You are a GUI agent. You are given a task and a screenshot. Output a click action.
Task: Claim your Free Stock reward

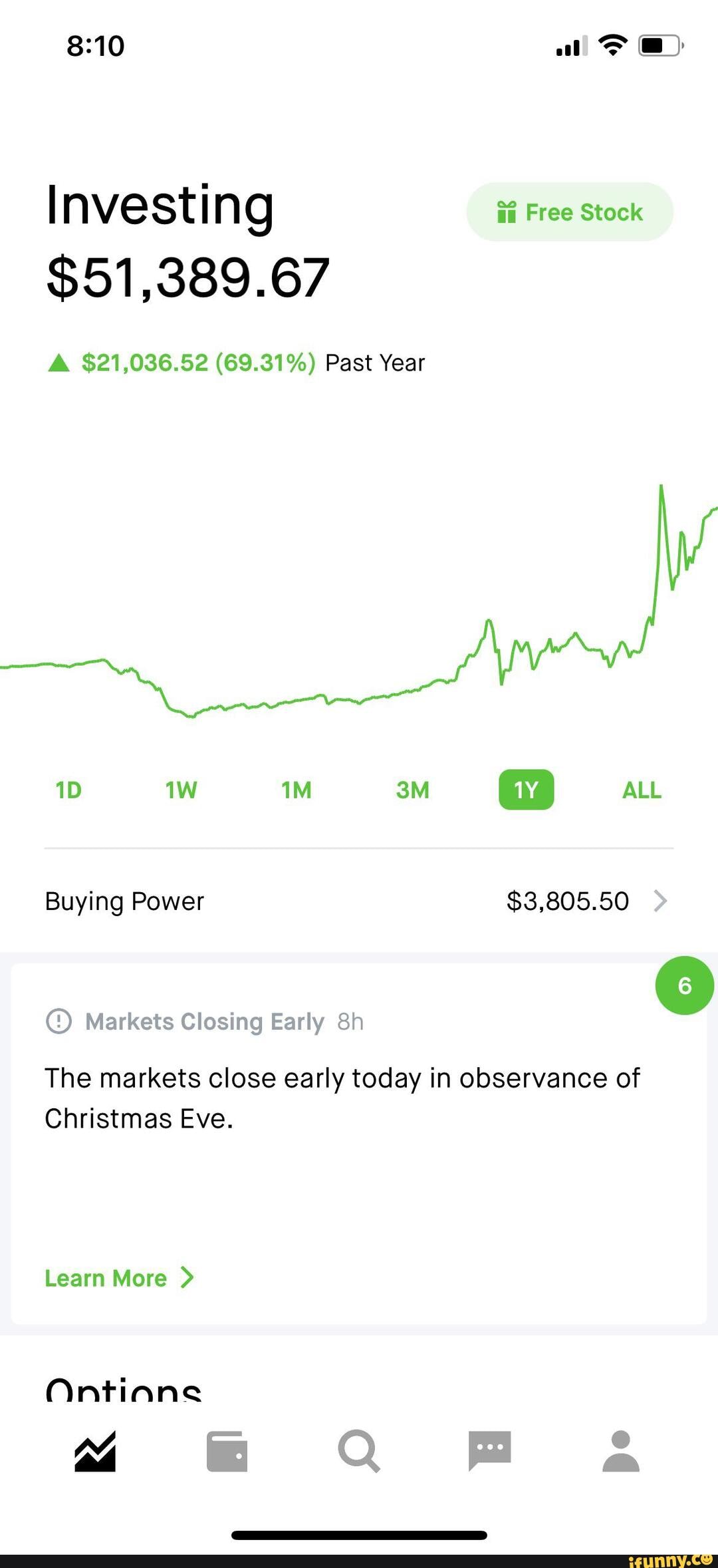click(x=569, y=212)
